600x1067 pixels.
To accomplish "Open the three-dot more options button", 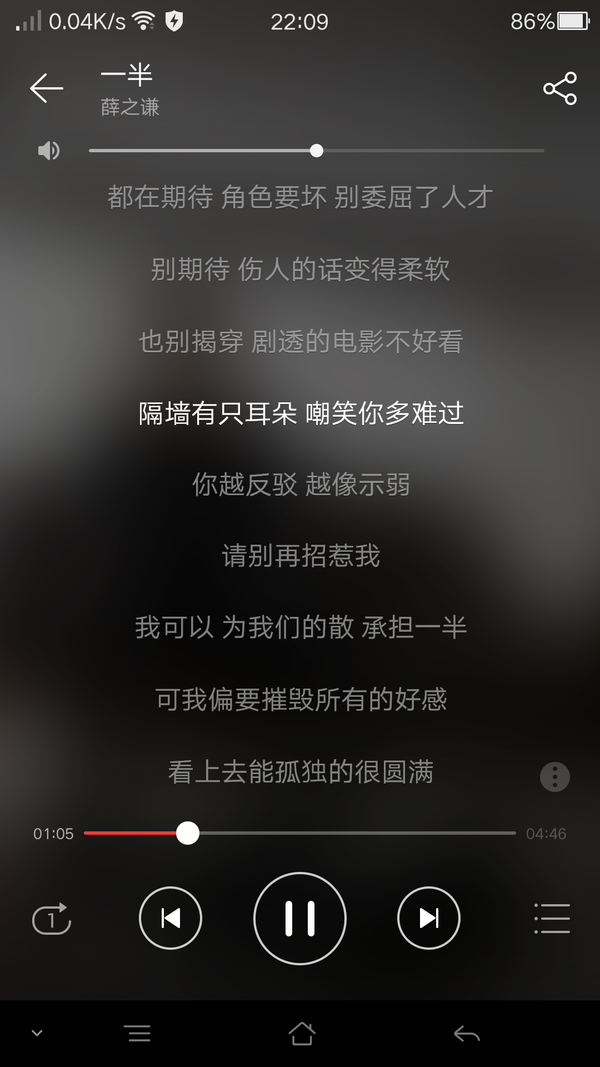I will (555, 776).
